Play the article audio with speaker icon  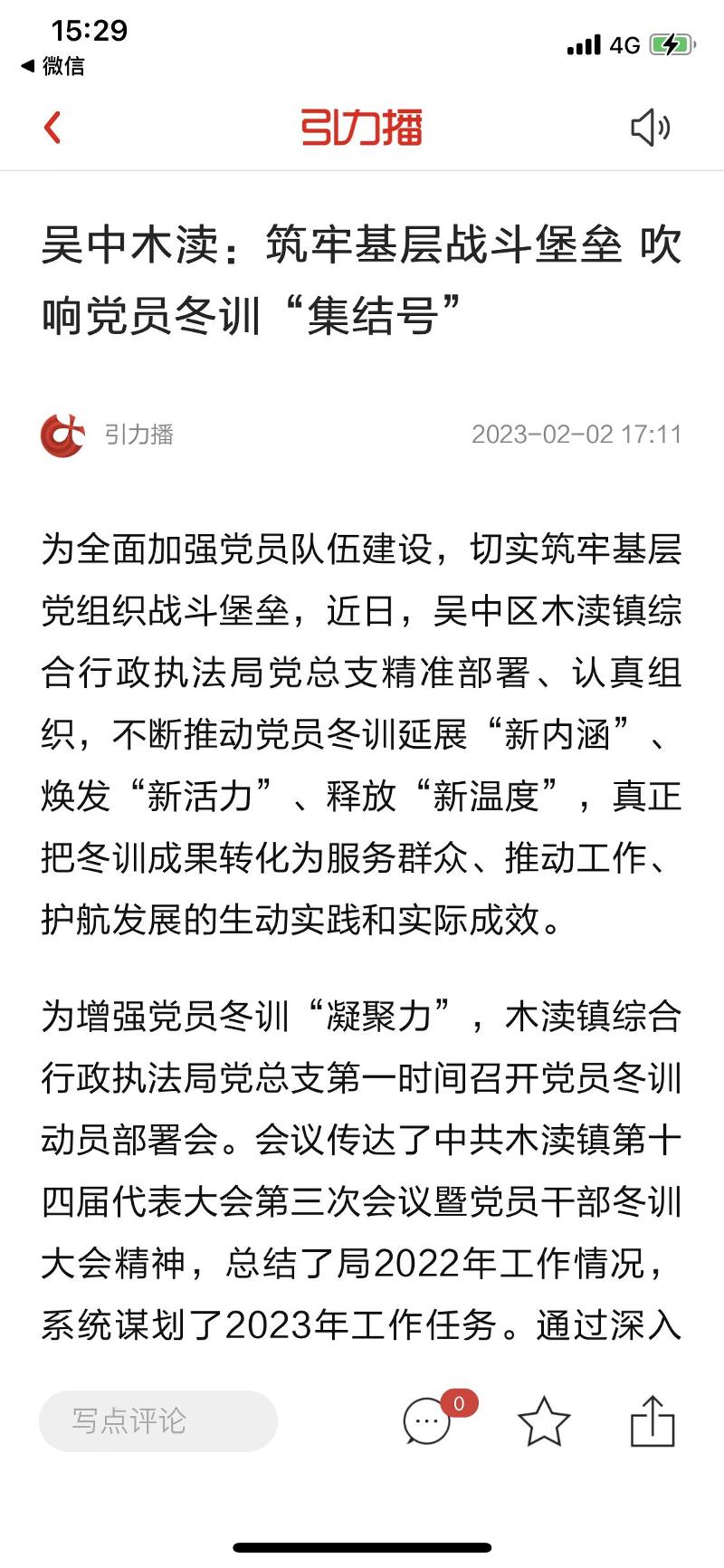(650, 128)
